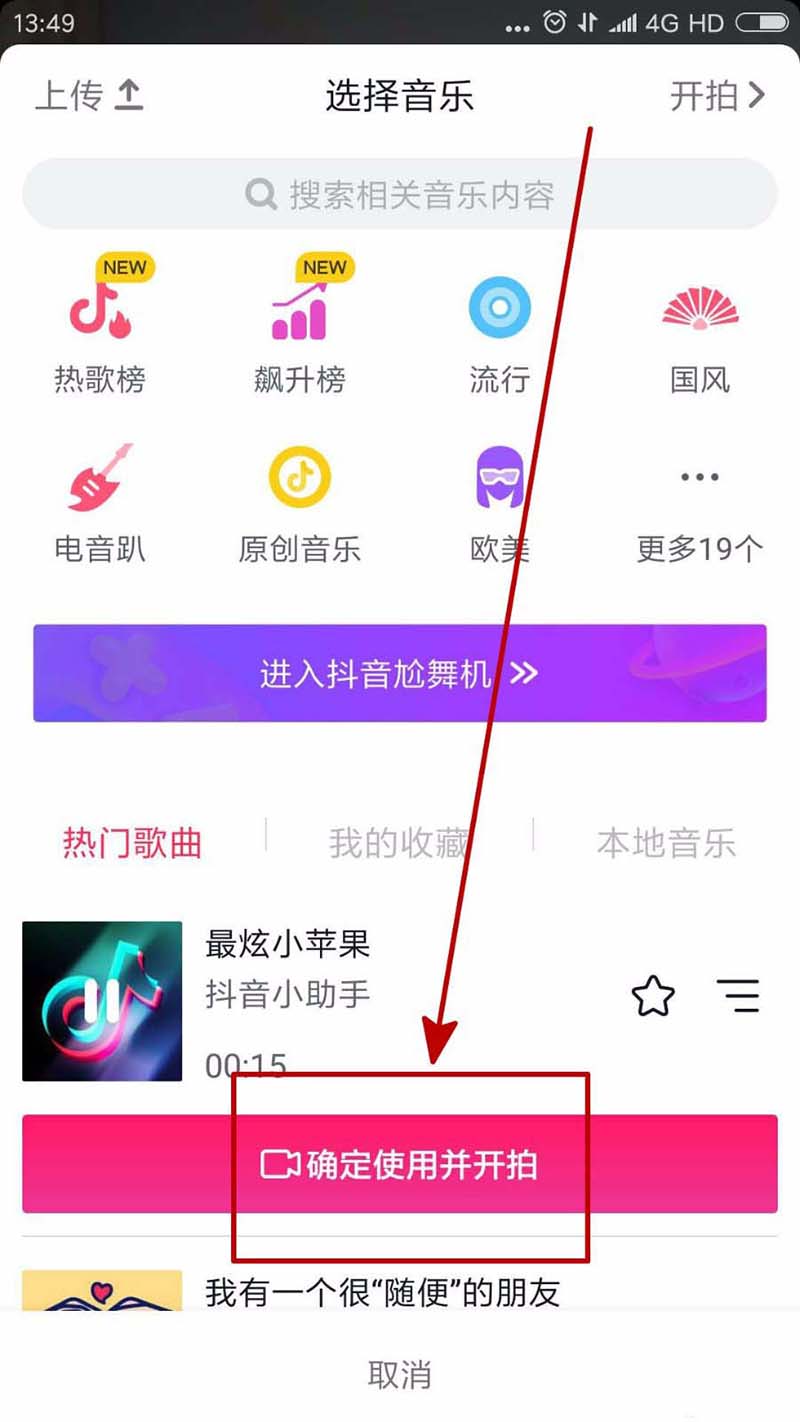Switch to the 本地音乐 tab
The height and width of the screenshot is (1422, 800).
pos(666,843)
